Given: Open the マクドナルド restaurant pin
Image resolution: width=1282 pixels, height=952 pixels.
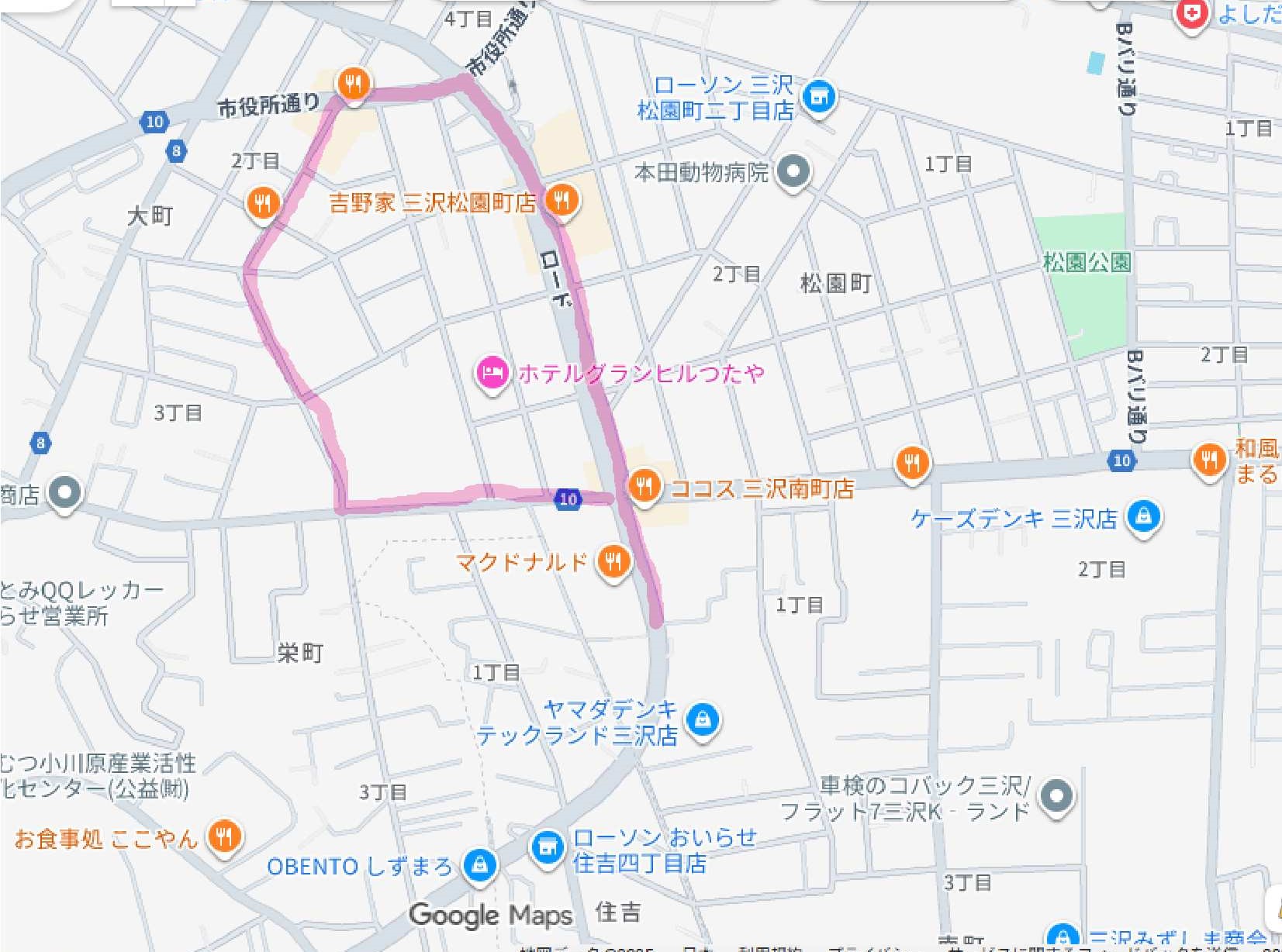Looking at the screenshot, I should pos(613,561).
